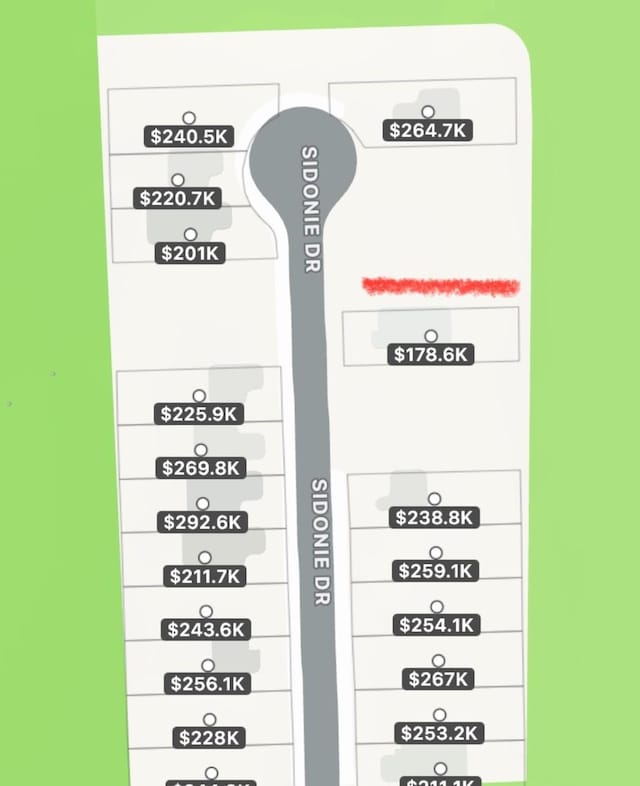Open the $240.5K home marker
This screenshot has width=640, height=786.
(x=189, y=136)
